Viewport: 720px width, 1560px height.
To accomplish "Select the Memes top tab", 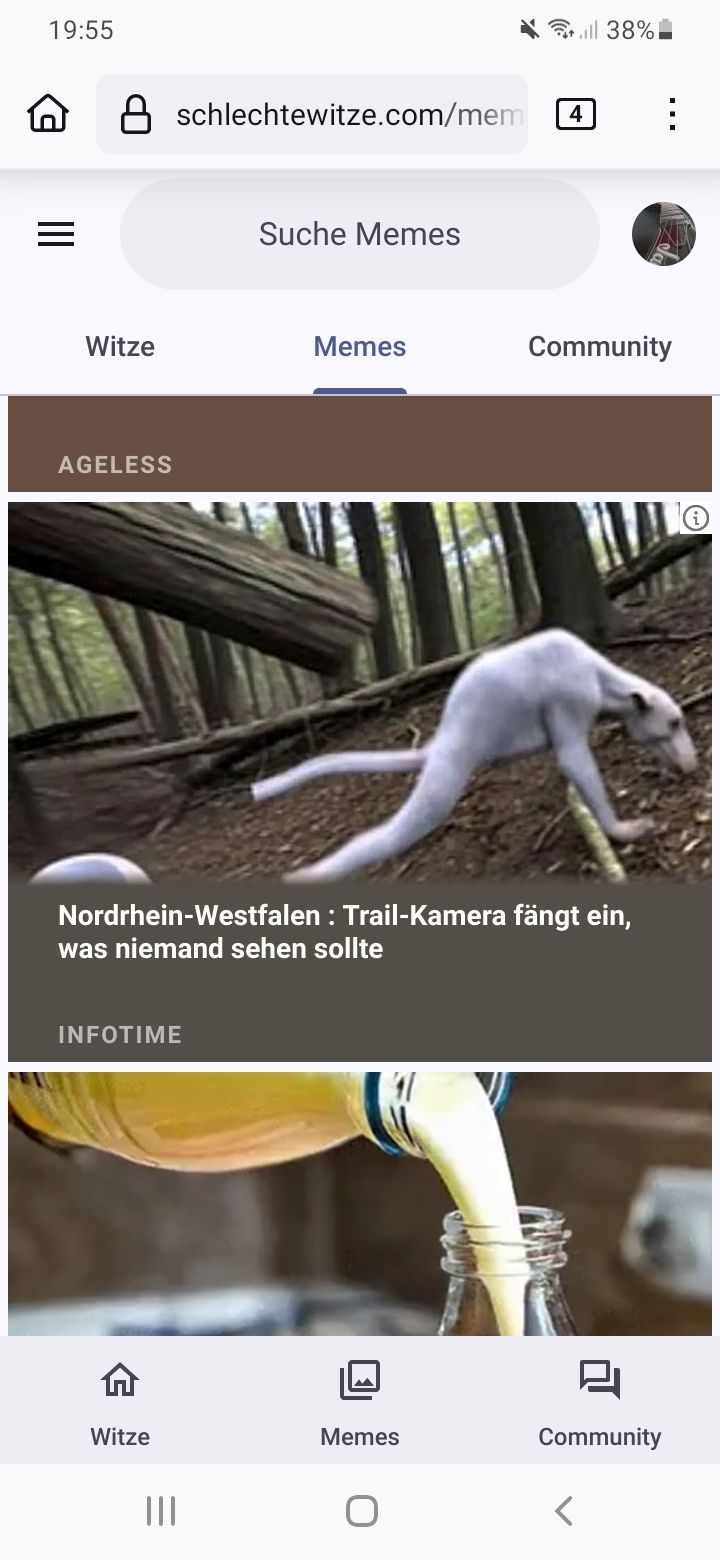I will 360,347.
